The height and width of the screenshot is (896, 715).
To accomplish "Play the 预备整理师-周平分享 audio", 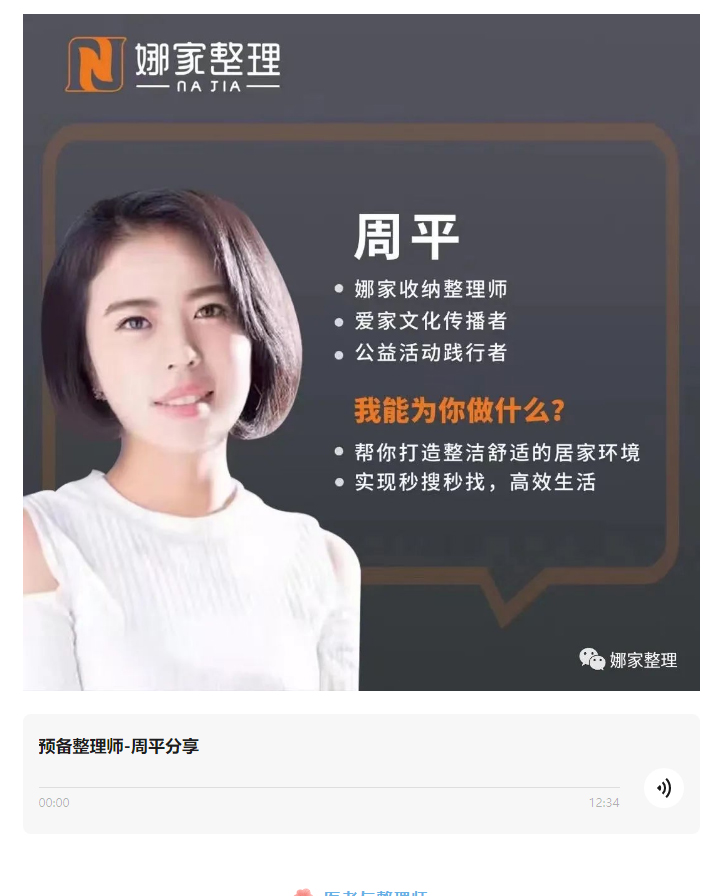I will (663, 787).
